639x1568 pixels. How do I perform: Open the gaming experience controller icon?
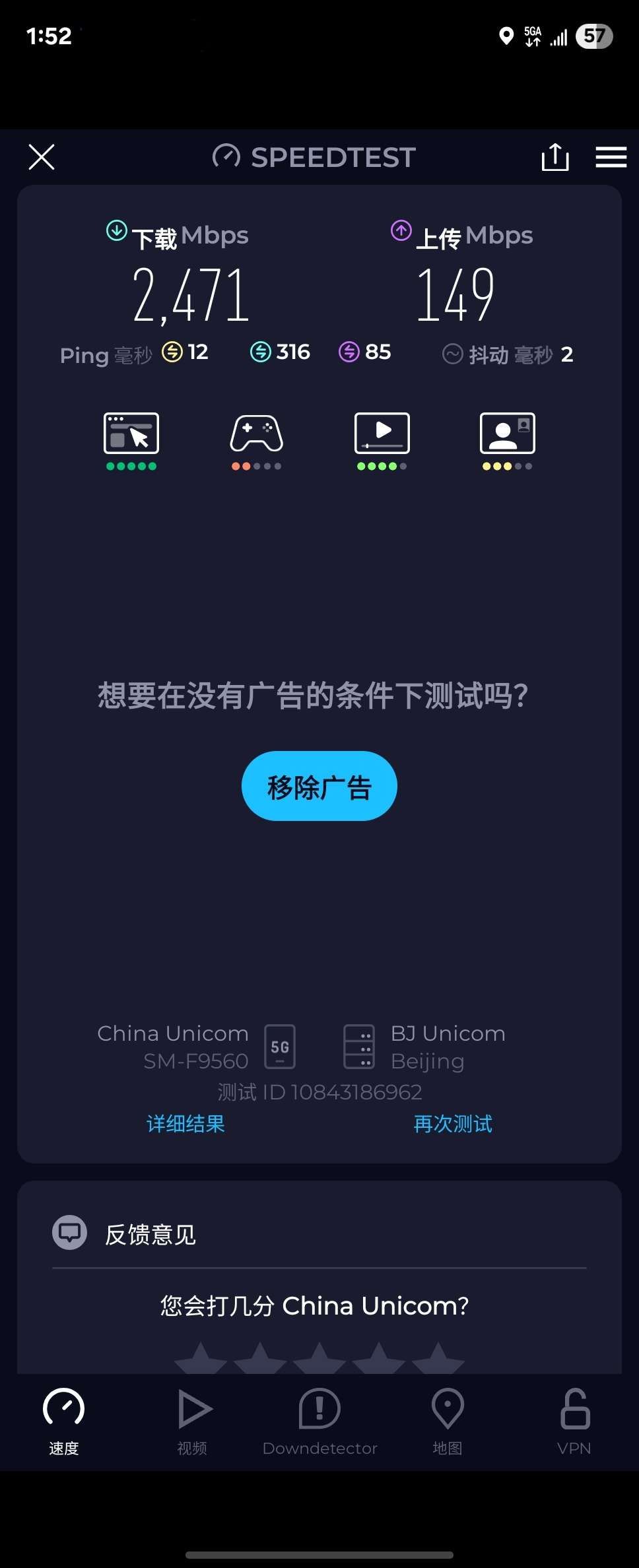pos(256,434)
